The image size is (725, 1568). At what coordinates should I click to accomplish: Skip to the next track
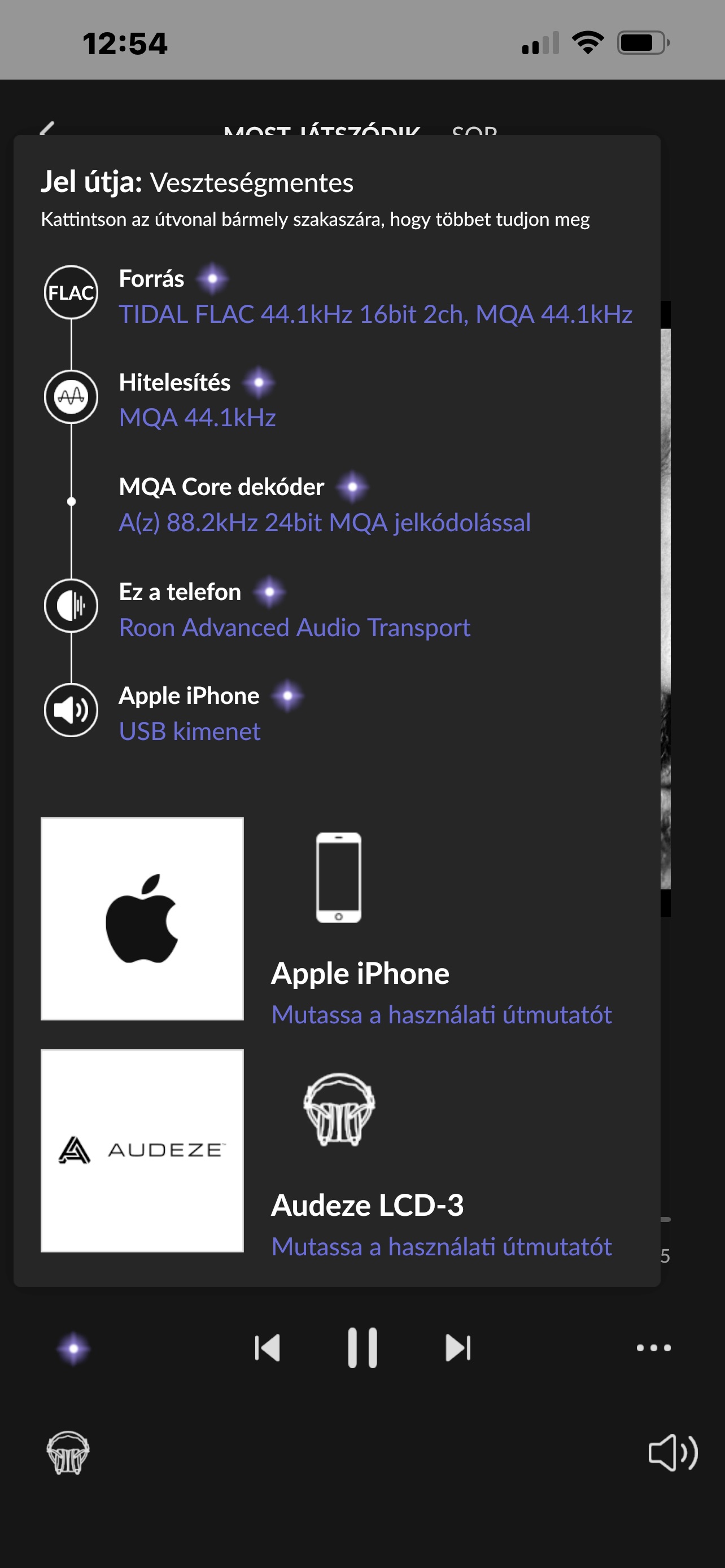458,1348
